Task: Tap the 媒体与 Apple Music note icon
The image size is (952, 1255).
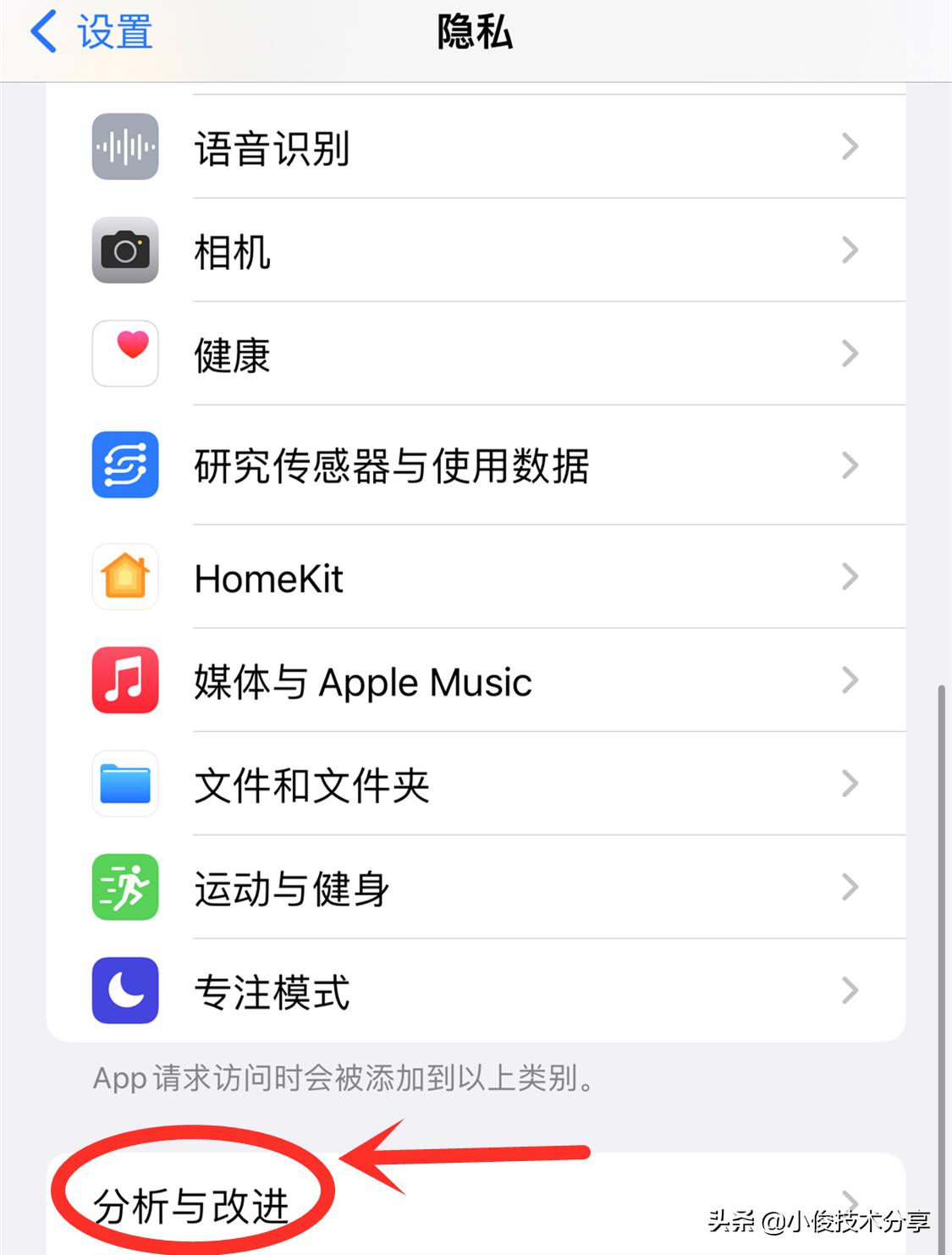Action: click(x=124, y=681)
